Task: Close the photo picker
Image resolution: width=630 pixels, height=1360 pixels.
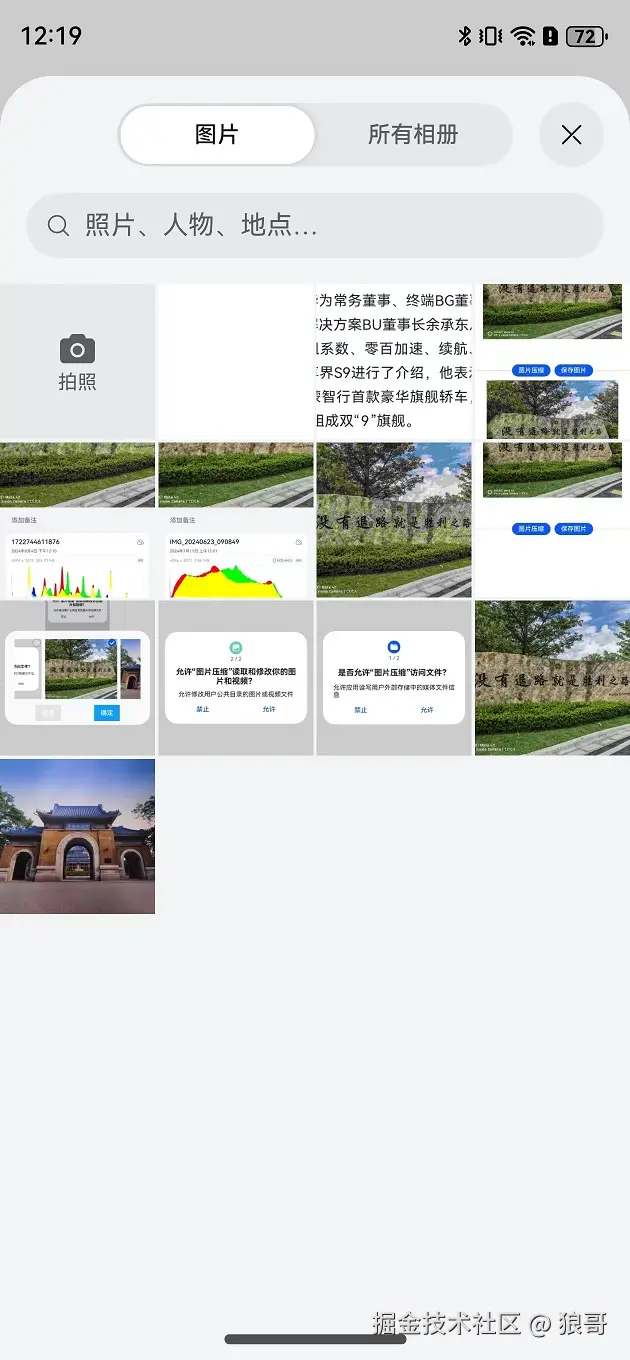Action: pos(571,135)
